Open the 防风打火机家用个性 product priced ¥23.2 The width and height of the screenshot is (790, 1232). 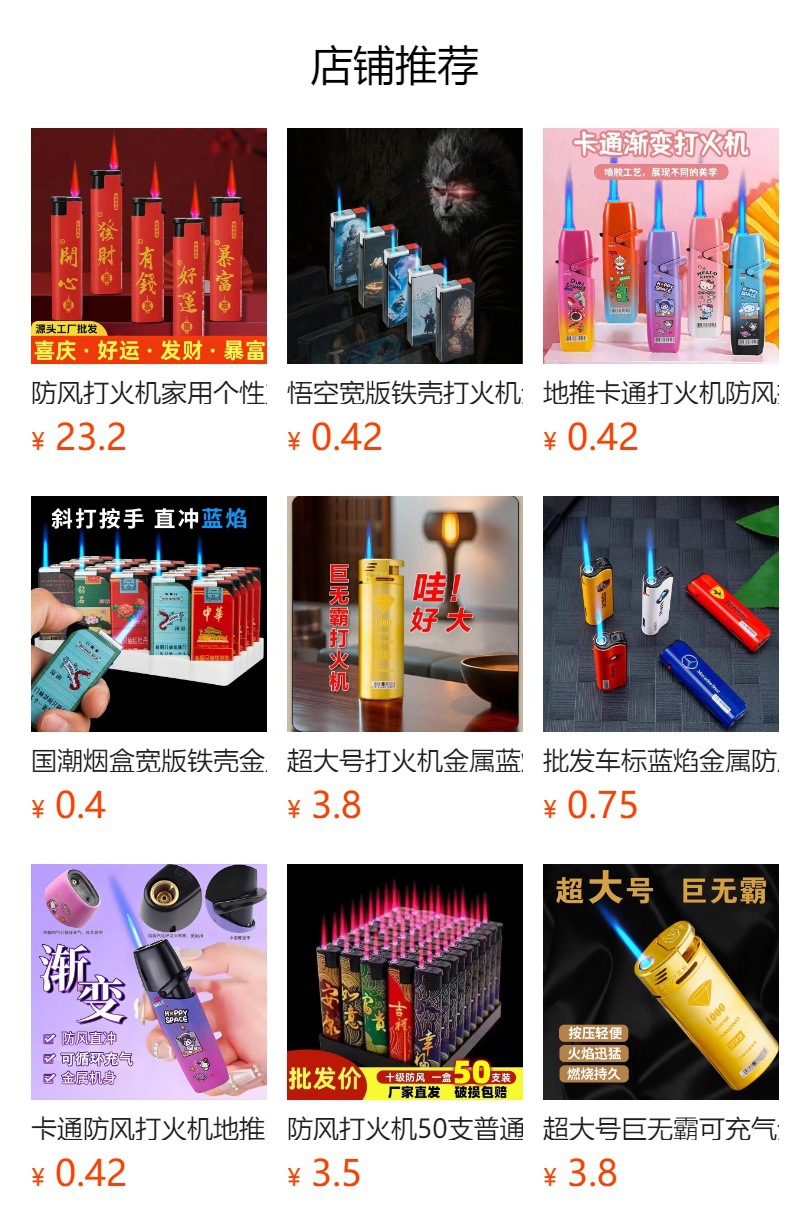(149, 246)
